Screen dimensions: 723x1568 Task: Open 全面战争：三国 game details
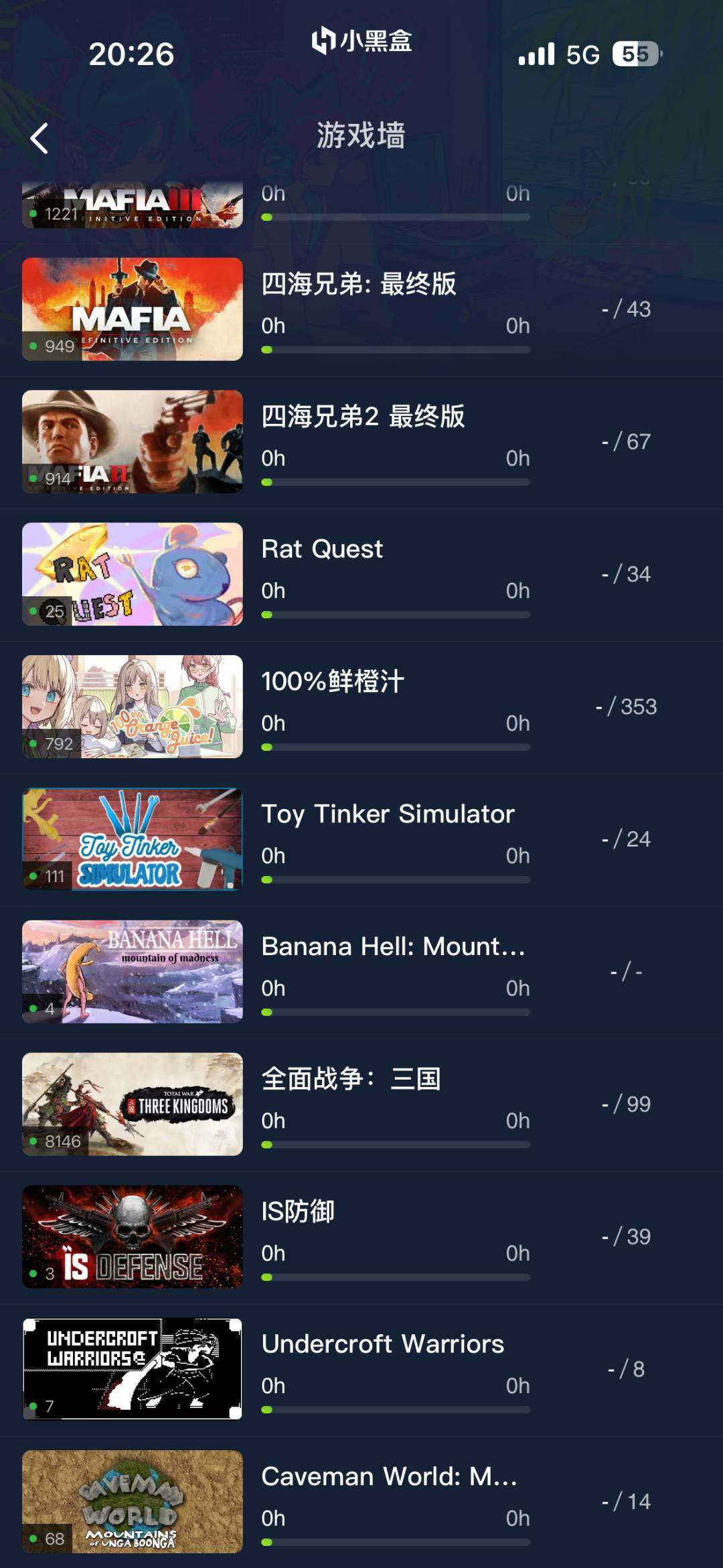coord(361,1104)
